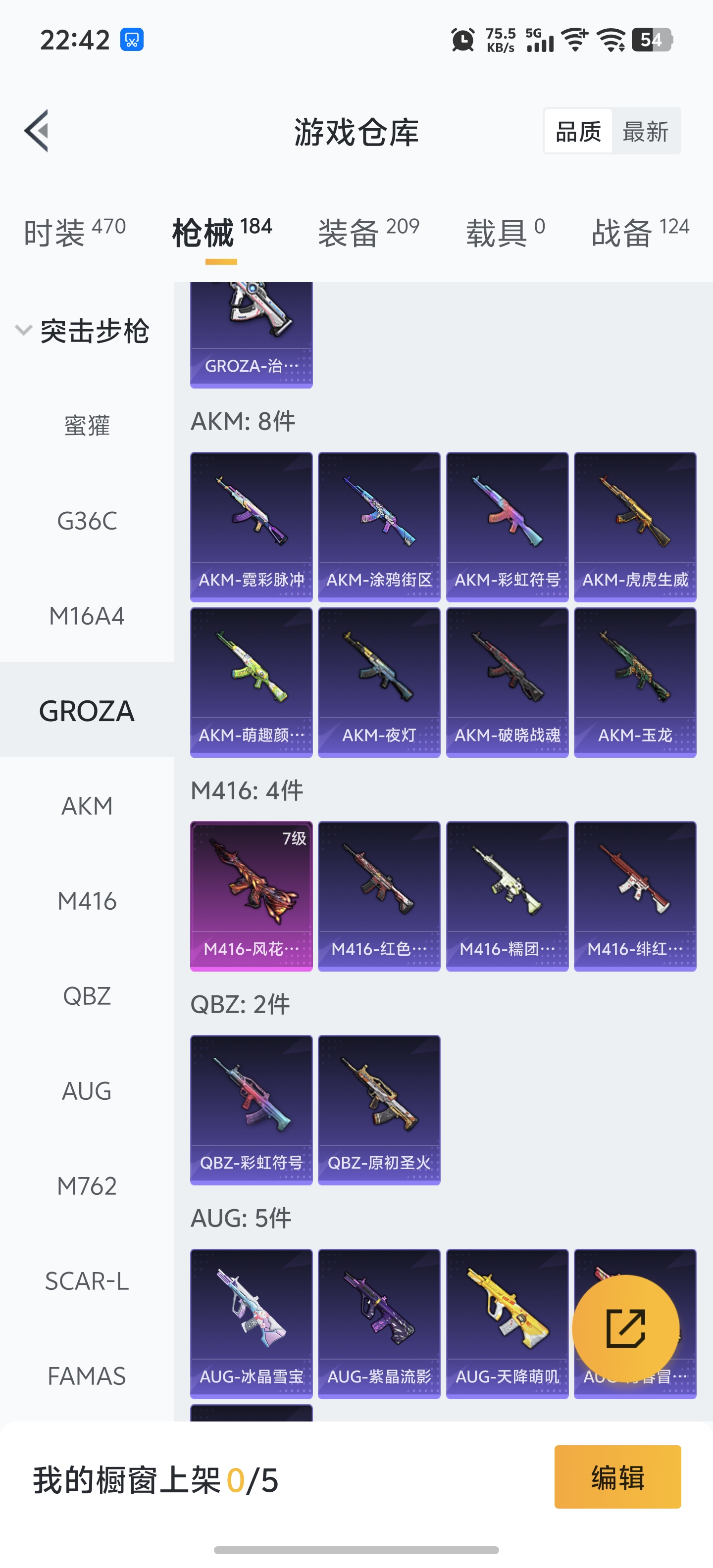Open the 7级 M416-风花 skin
The image size is (713, 1568).
[x=251, y=896]
